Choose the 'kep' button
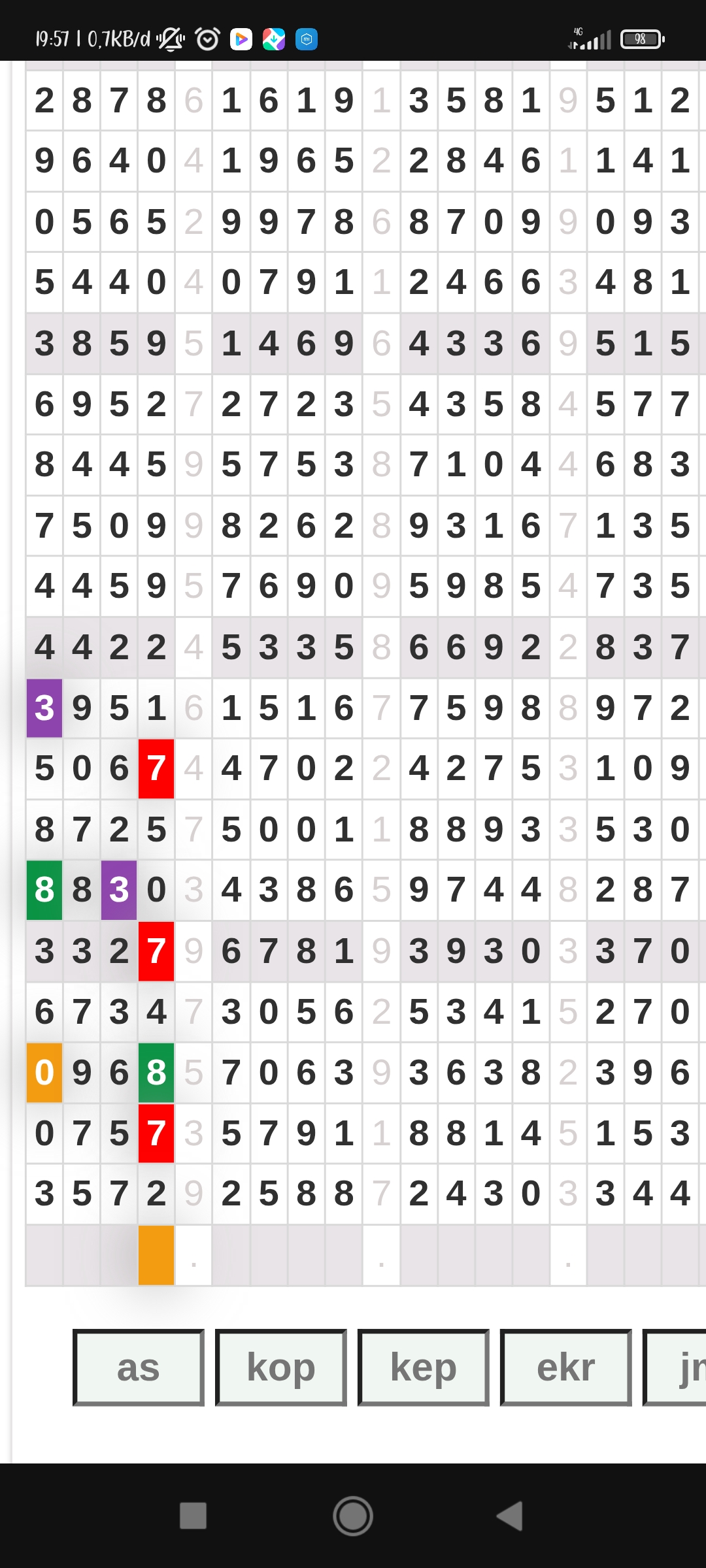706x1568 pixels. click(x=423, y=1367)
